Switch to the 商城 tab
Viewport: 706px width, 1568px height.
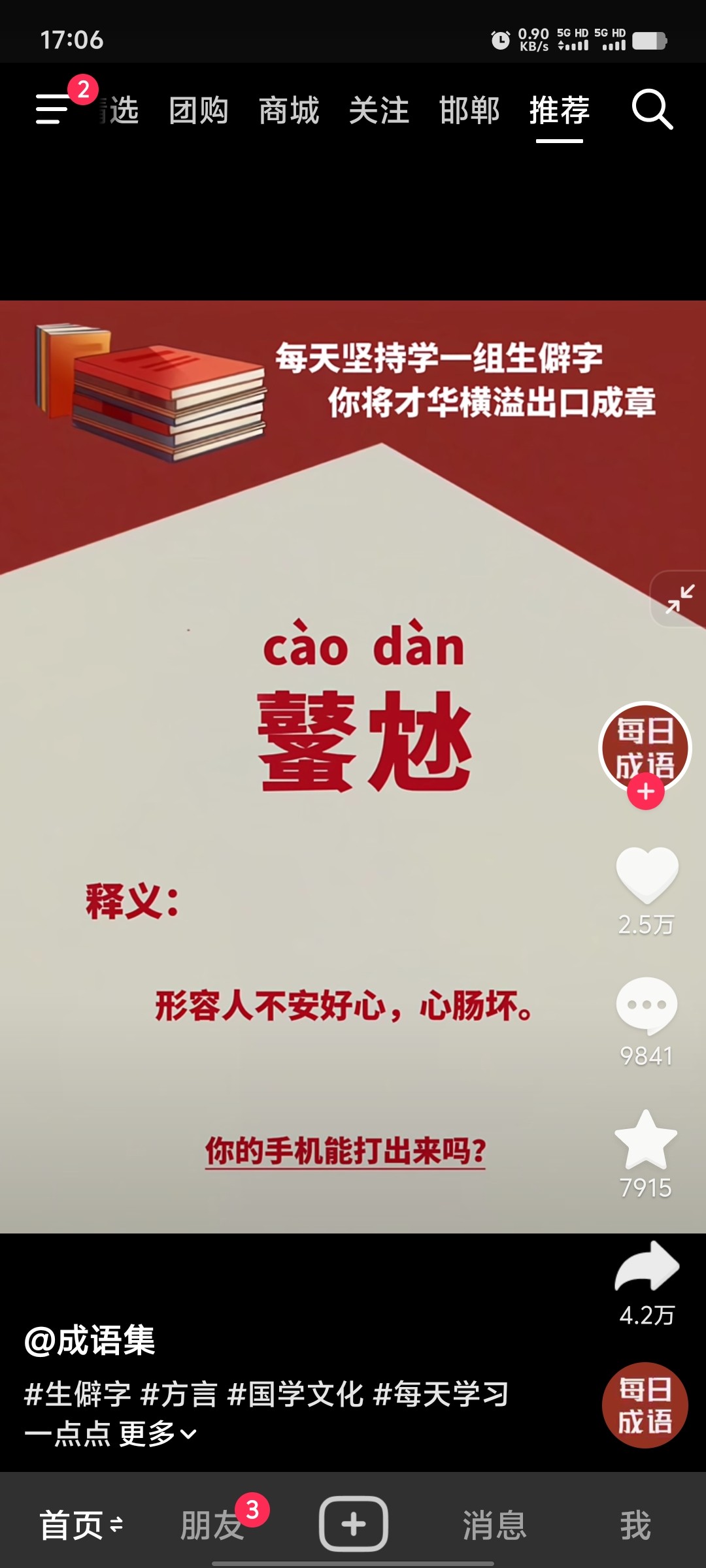(289, 110)
